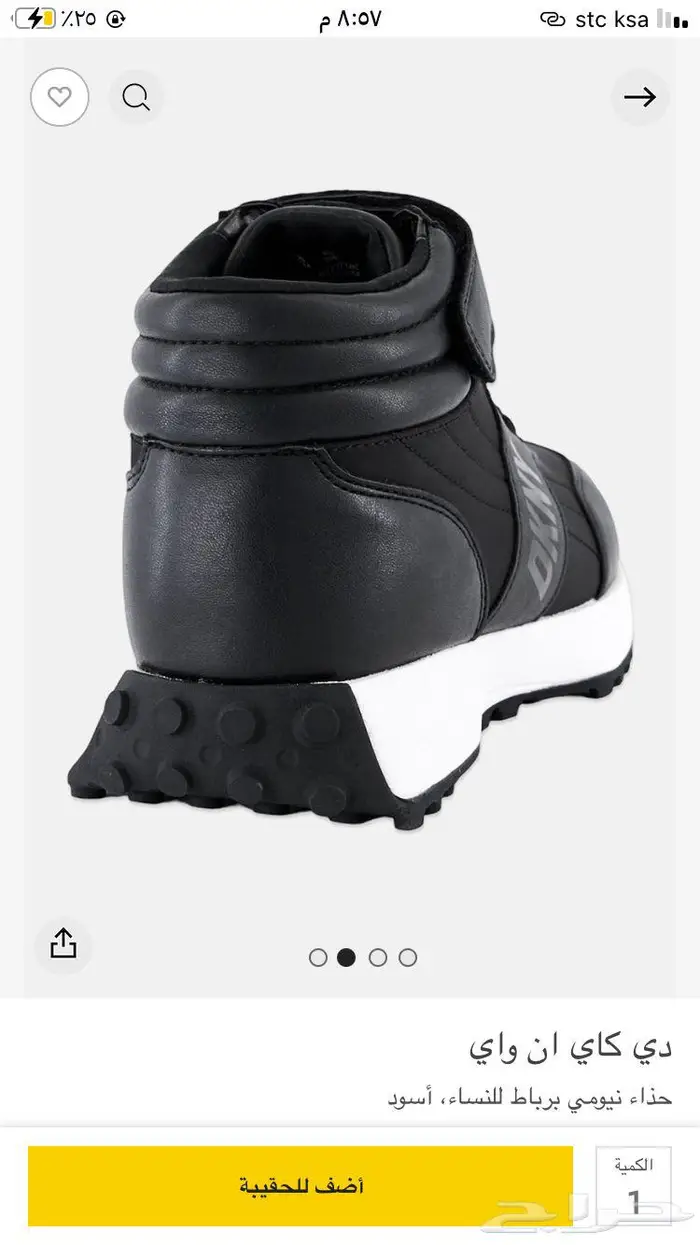Viewport: 700px width, 1245px height.
Task: Jump to the third image dot
Action: tap(377, 957)
